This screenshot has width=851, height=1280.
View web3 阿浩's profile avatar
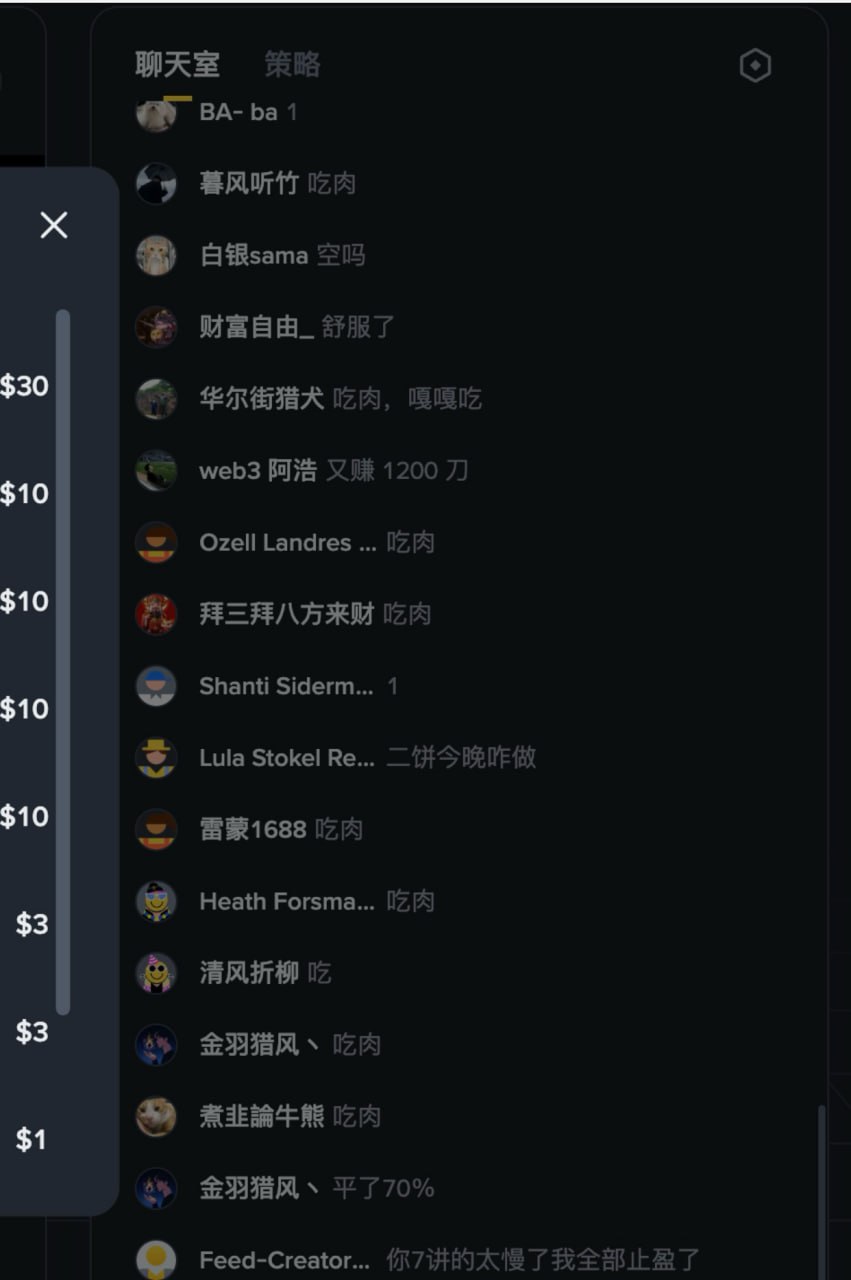[156, 471]
